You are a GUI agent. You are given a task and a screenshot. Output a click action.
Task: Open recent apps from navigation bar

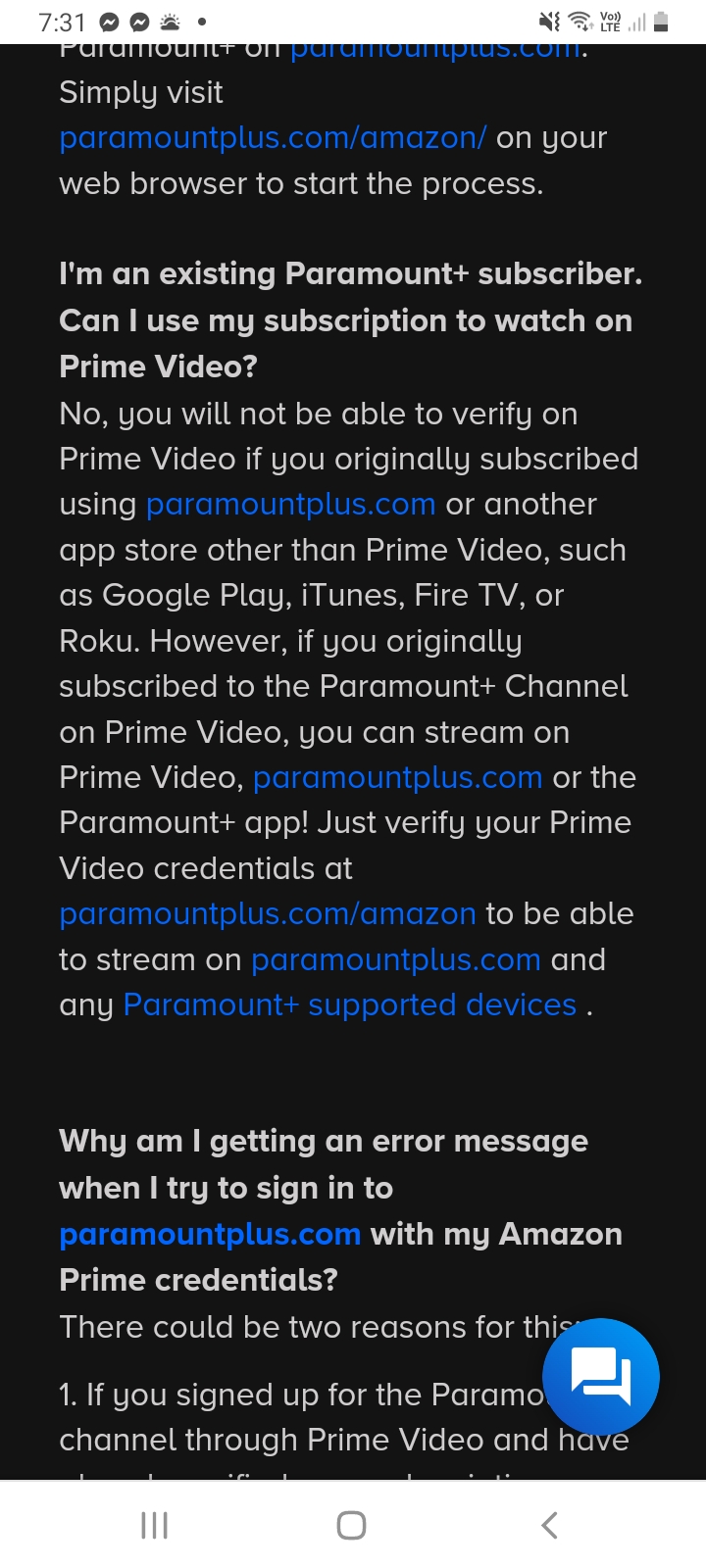(x=155, y=1525)
